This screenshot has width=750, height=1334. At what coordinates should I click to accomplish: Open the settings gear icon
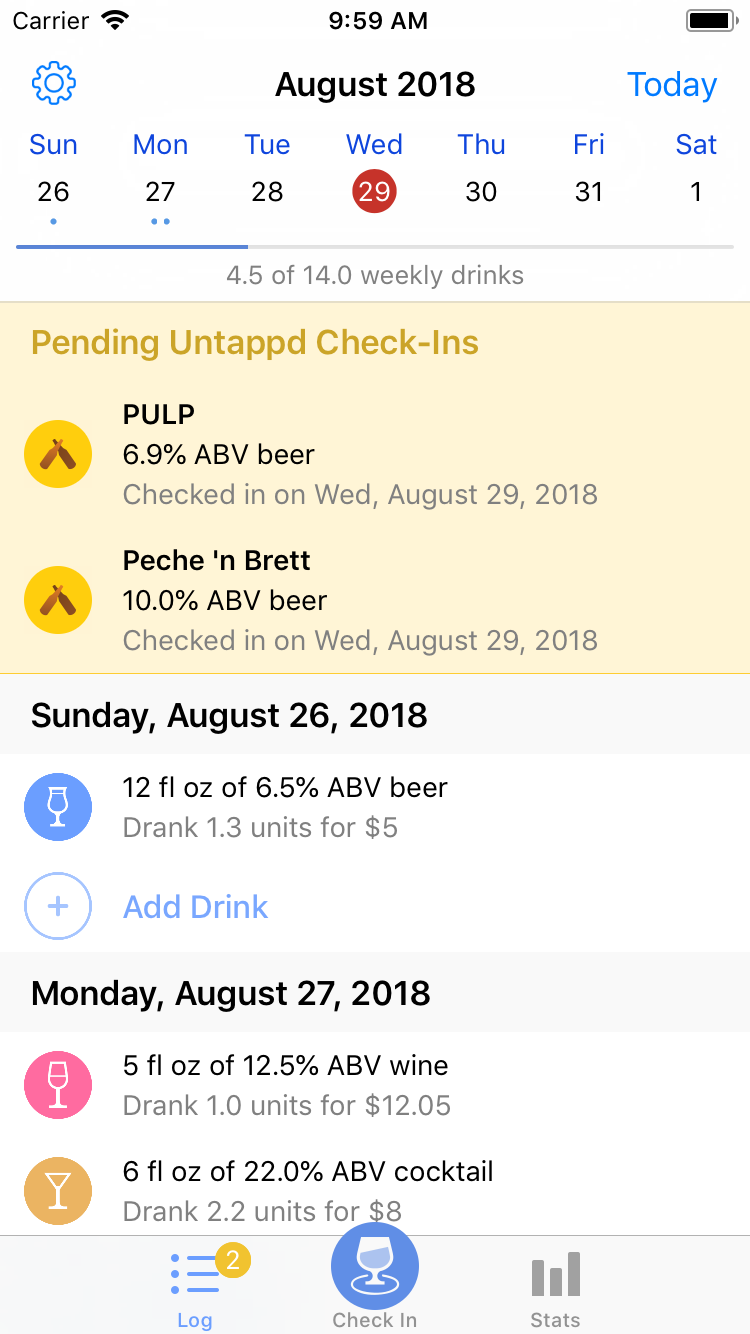54,84
